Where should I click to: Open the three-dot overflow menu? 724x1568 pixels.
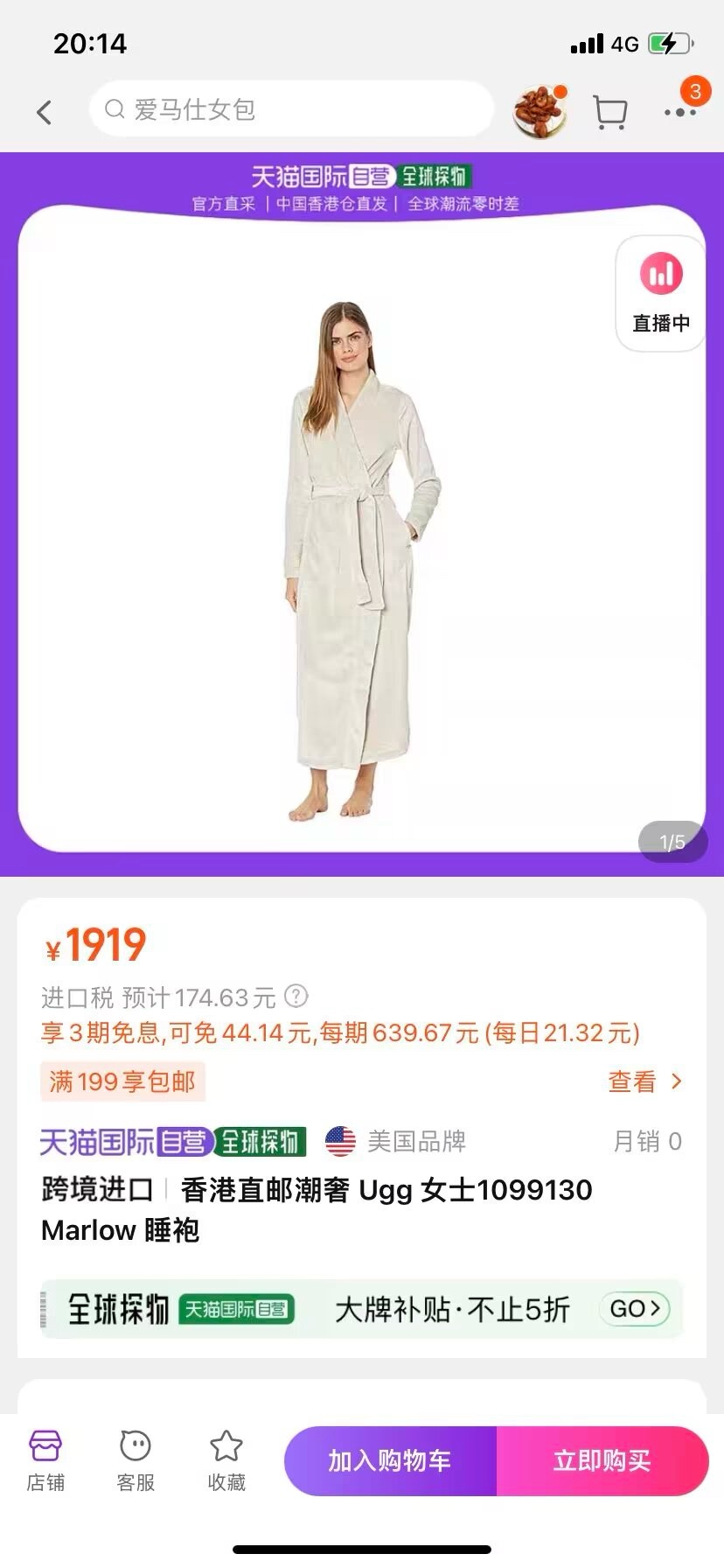tap(679, 112)
